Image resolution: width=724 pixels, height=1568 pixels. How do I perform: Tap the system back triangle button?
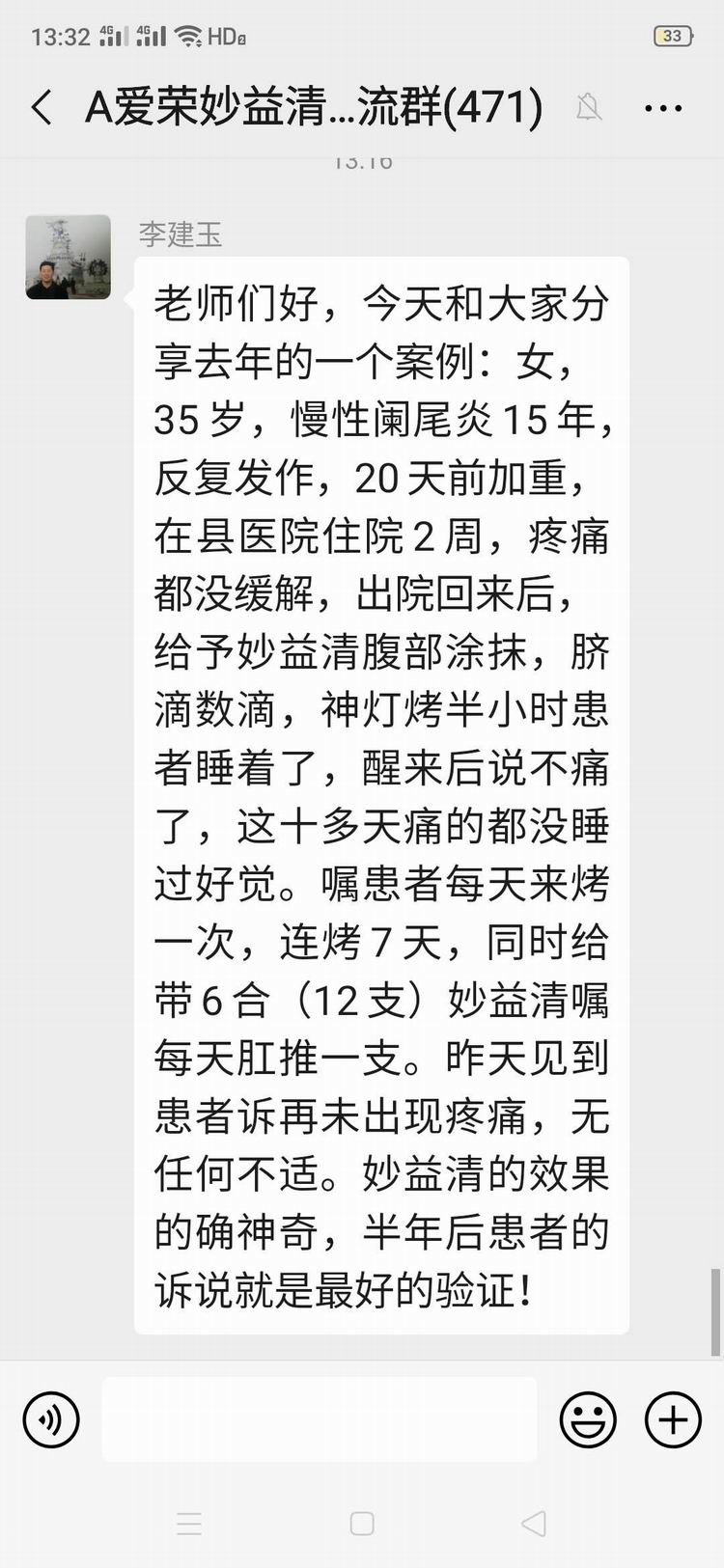point(534,1524)
